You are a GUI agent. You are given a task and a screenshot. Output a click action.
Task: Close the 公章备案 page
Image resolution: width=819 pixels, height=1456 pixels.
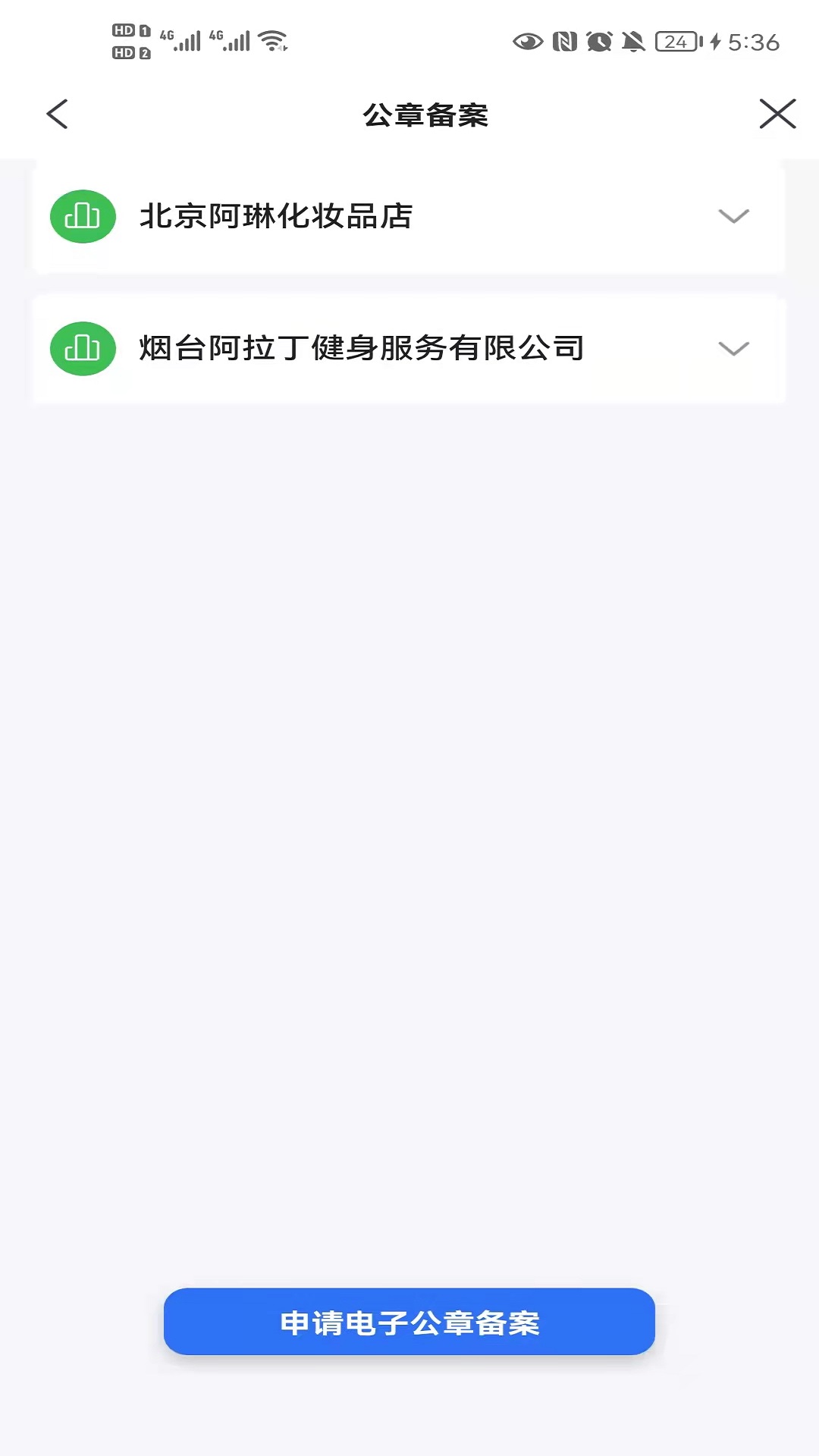click(777, 115)
